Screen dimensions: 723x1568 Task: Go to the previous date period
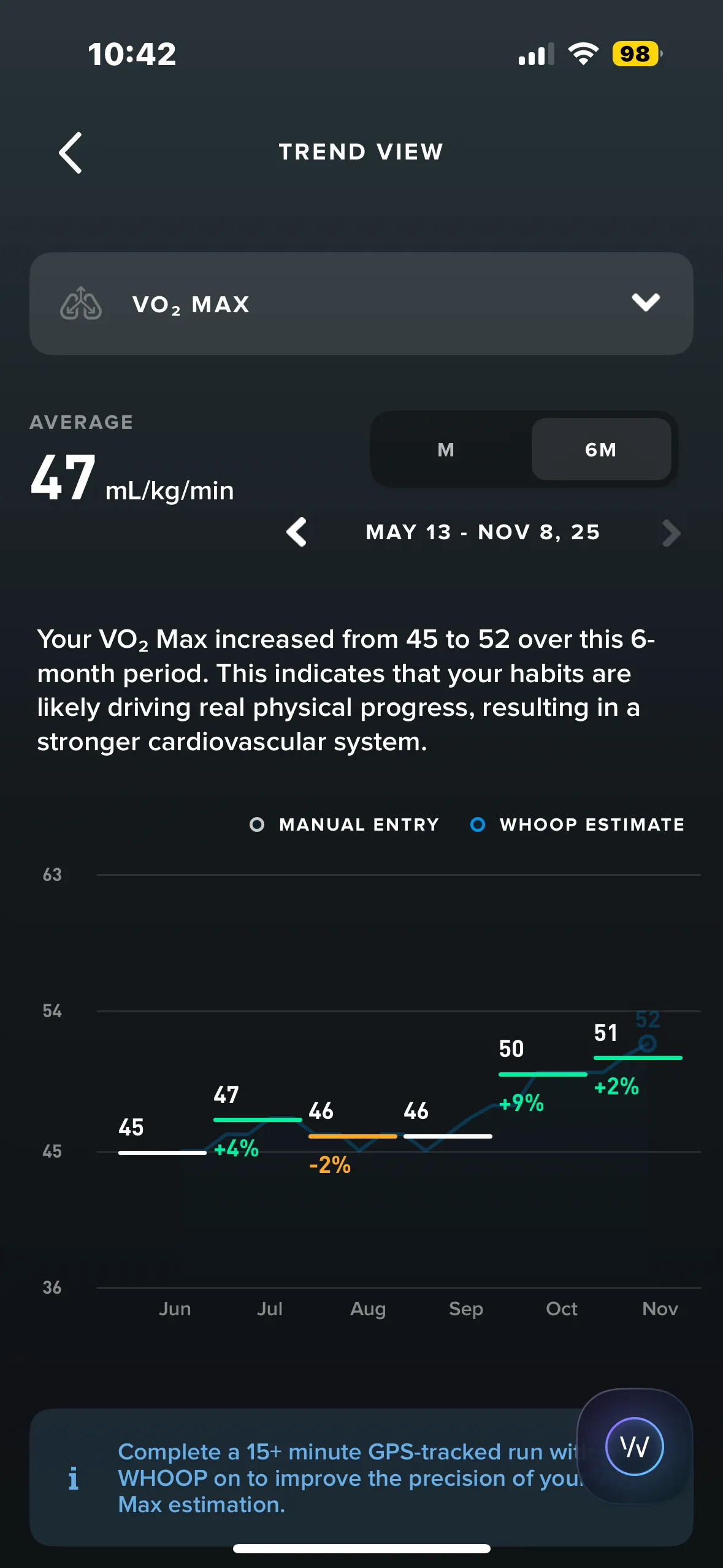(x=297, y=532)
